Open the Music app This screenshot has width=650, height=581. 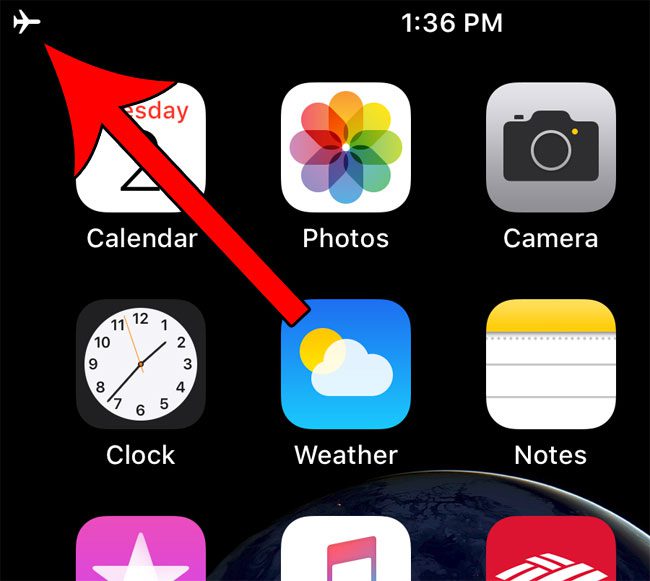346,549
